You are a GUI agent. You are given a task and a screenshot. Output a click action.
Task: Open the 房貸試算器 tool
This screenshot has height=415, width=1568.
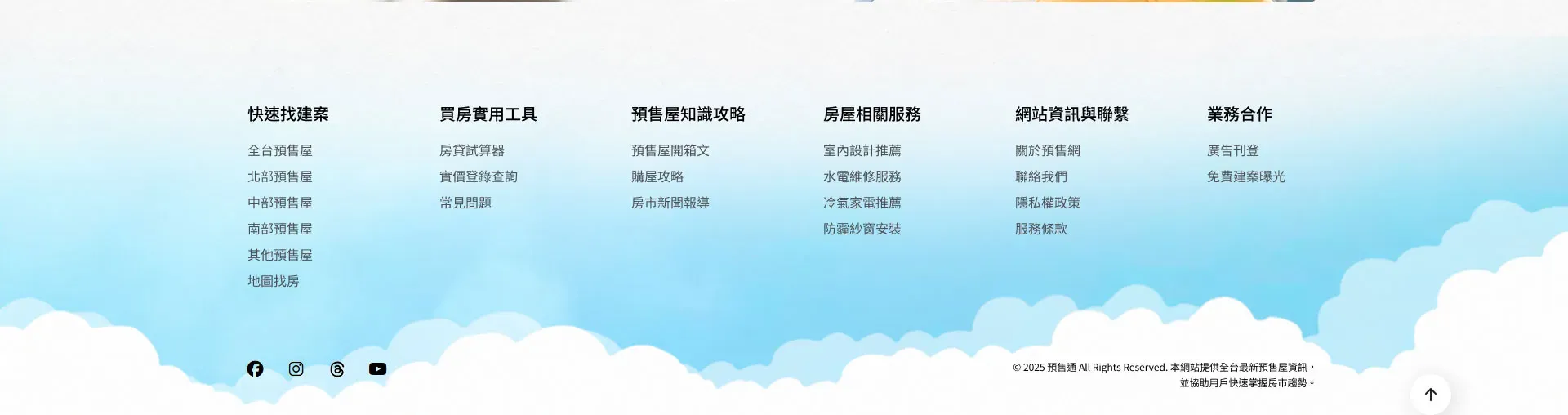pos(472,150)
